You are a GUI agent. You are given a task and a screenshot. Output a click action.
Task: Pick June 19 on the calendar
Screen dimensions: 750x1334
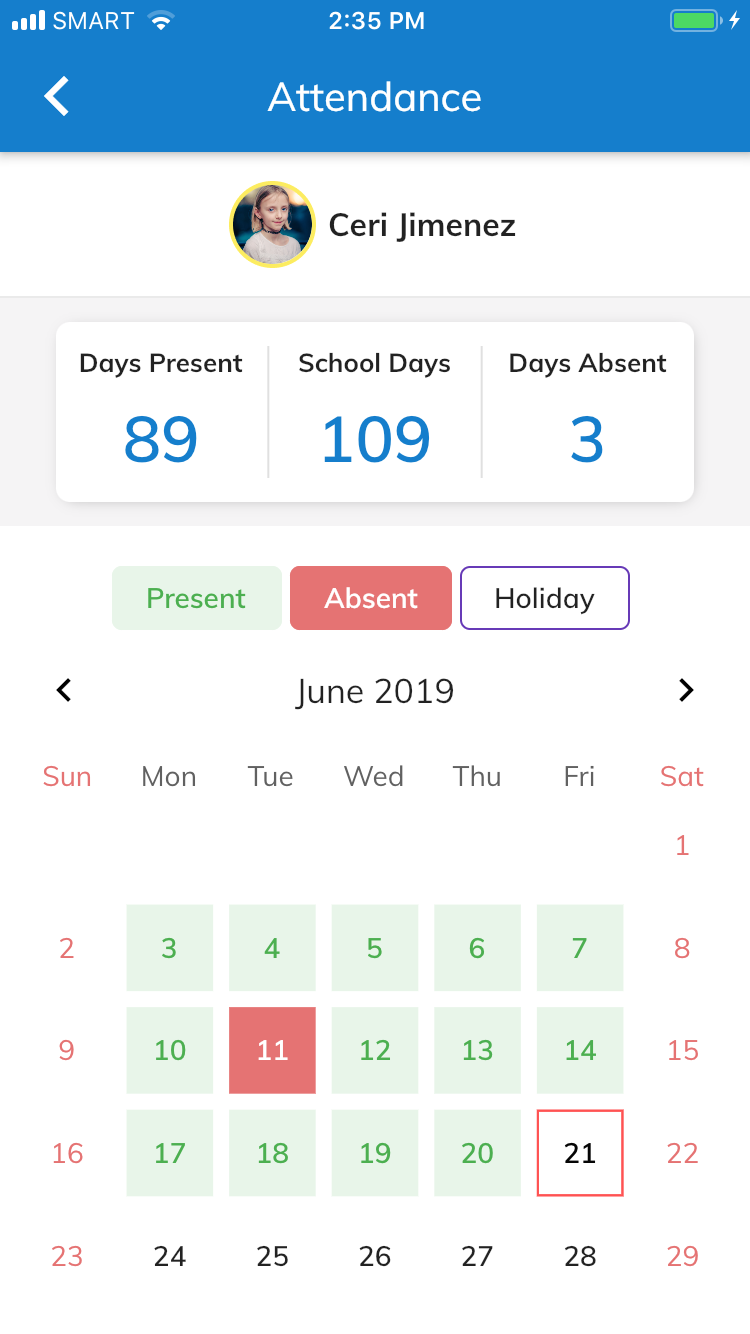(x=375, y=1153)
